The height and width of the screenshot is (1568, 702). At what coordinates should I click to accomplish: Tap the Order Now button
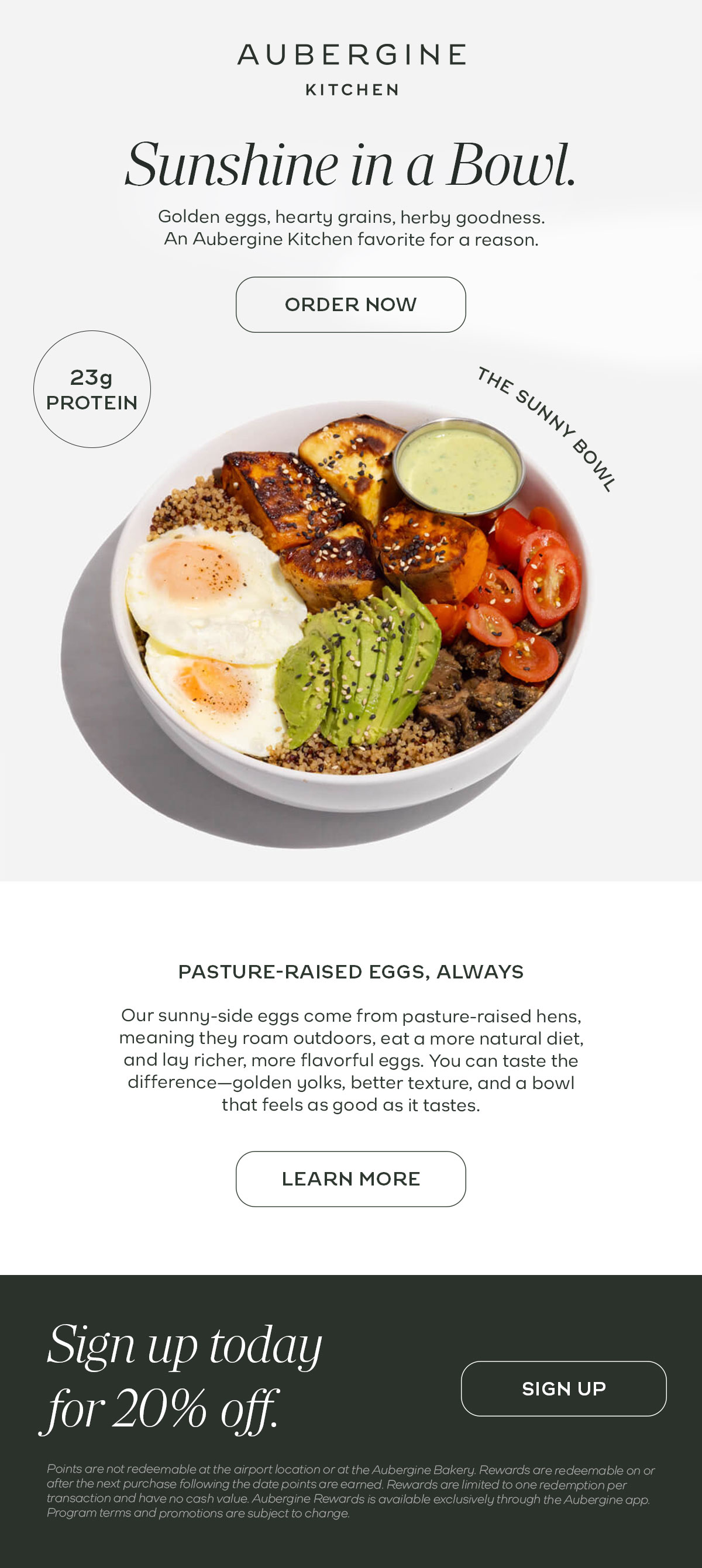pyautogui.click(x=350, y=304)
